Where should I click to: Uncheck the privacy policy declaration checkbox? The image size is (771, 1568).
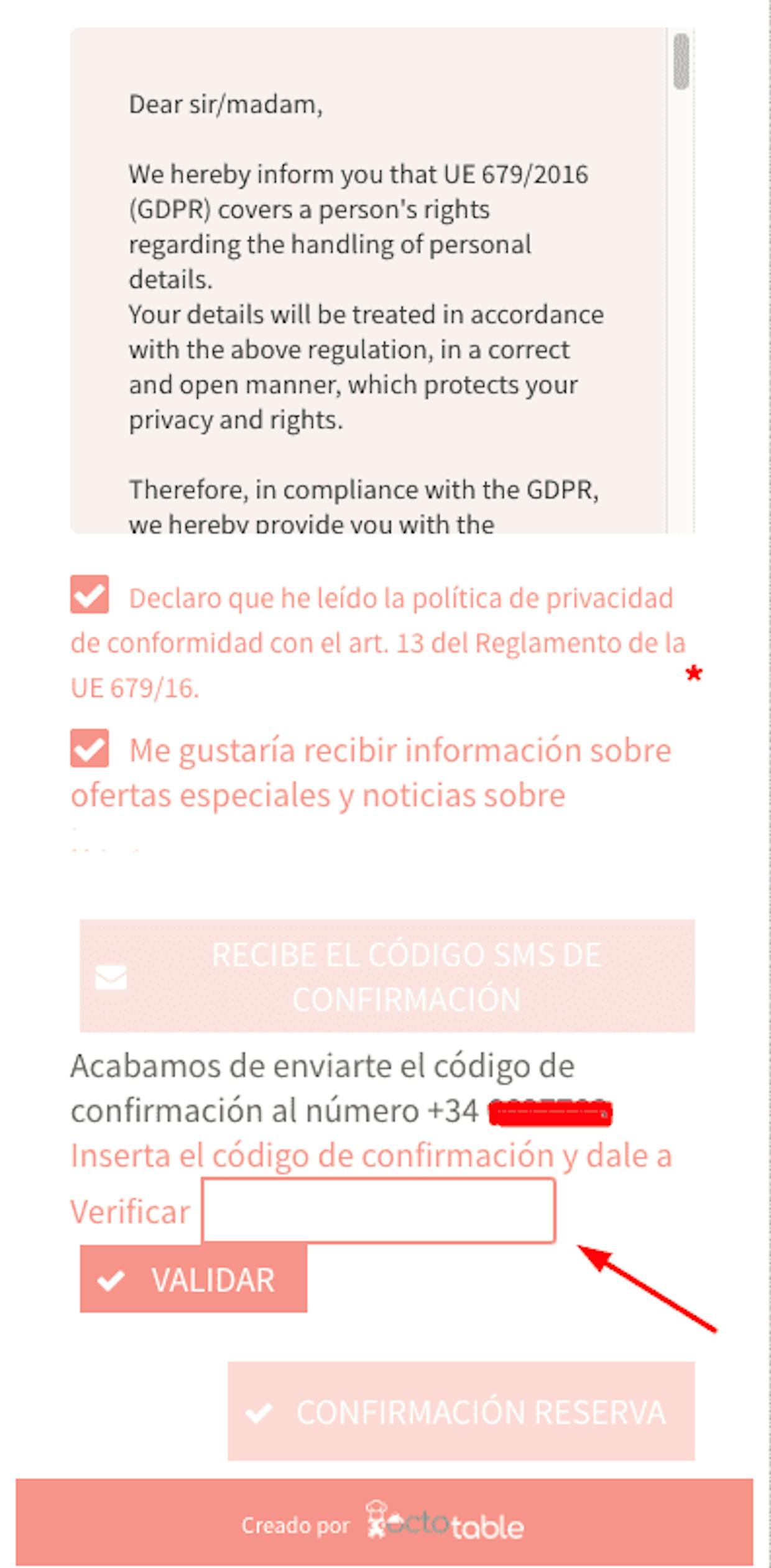tap(90, 594)
